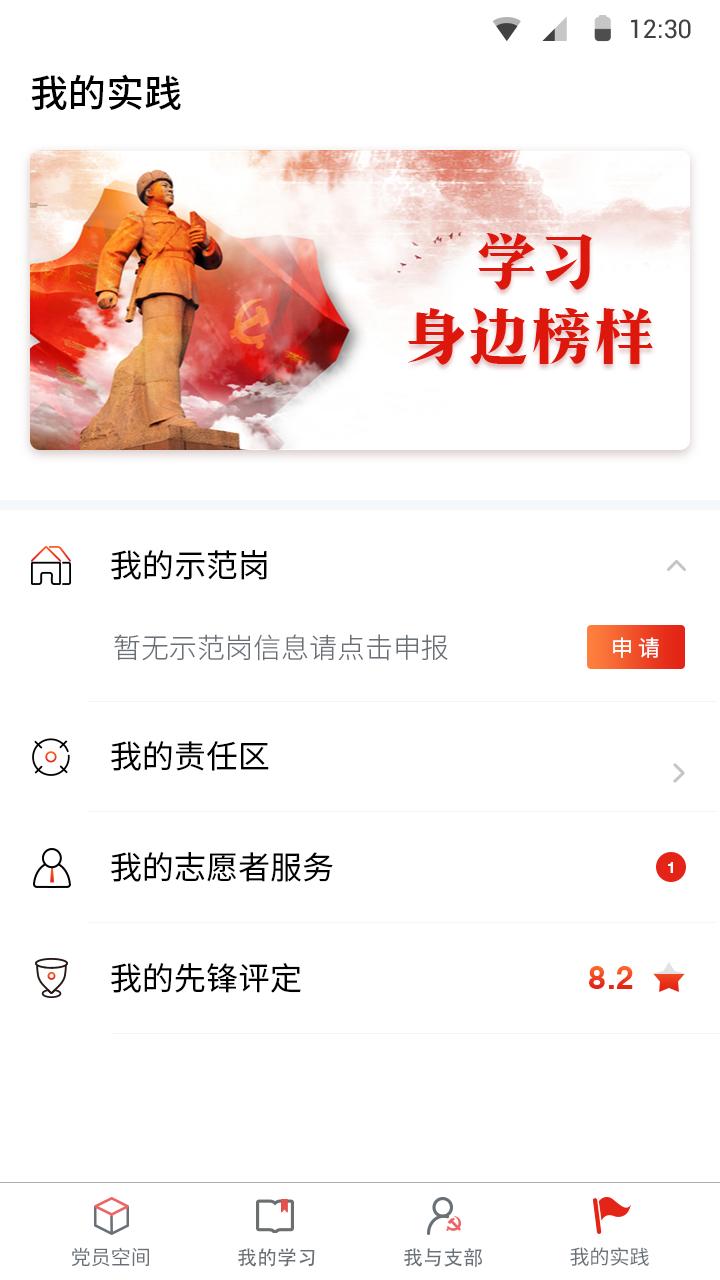The height and width of the screenshot is (1280, 720).
Task: Open the 学习身边榜样 banner
Action: pos(360,300)
